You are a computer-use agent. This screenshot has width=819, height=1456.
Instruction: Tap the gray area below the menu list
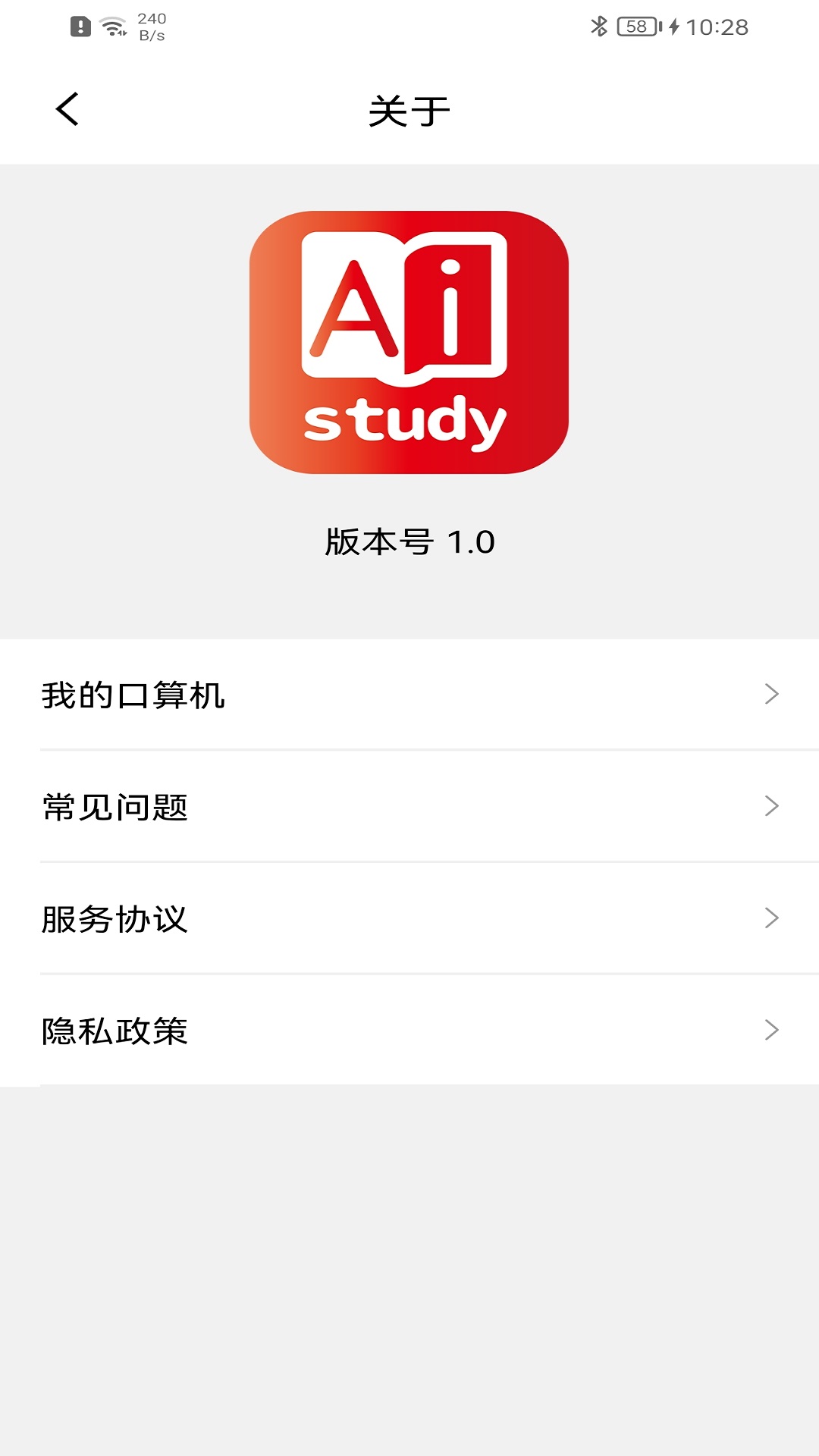point(409,1251)
